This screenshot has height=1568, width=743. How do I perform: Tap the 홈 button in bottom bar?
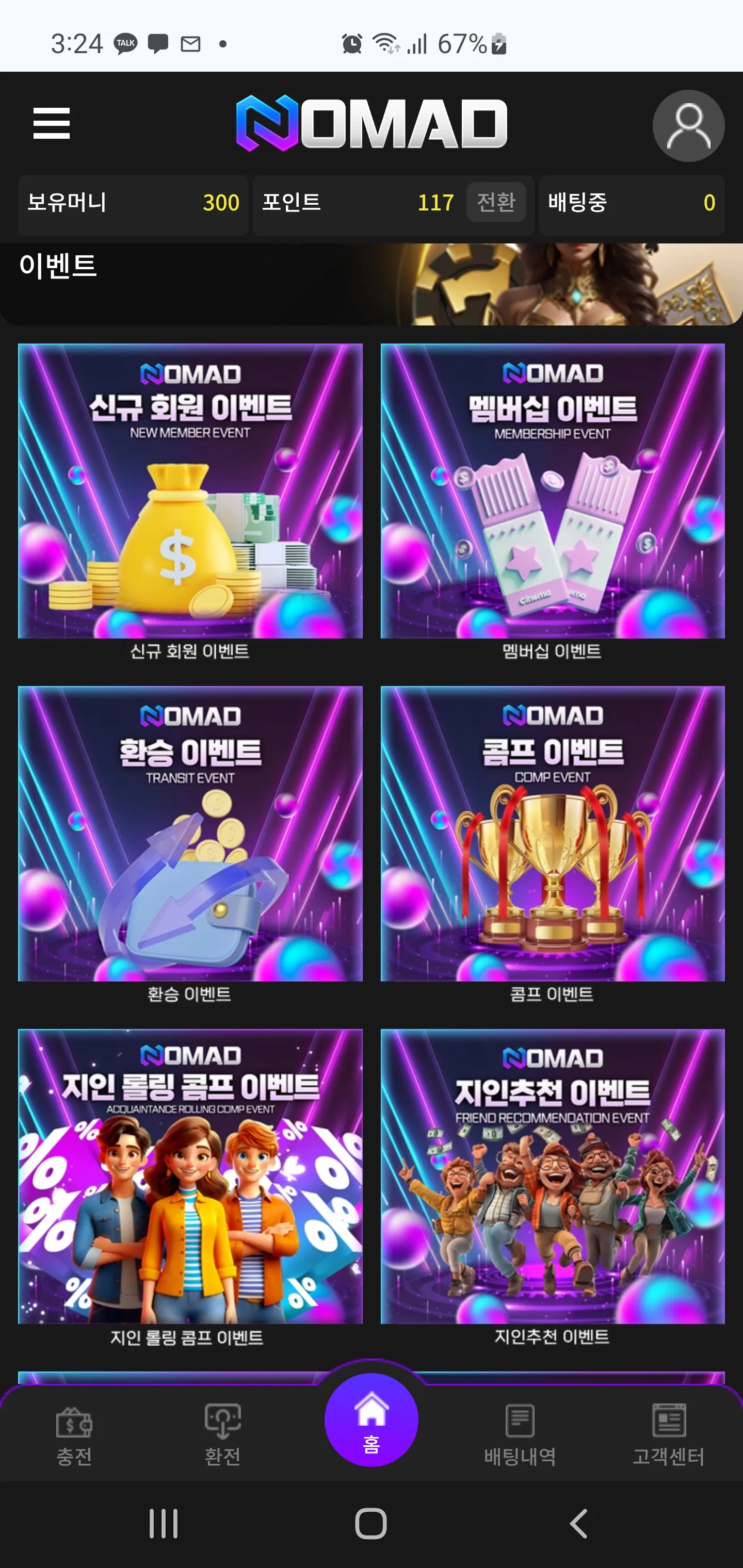pyautogui.click(x=372, y=1420)
